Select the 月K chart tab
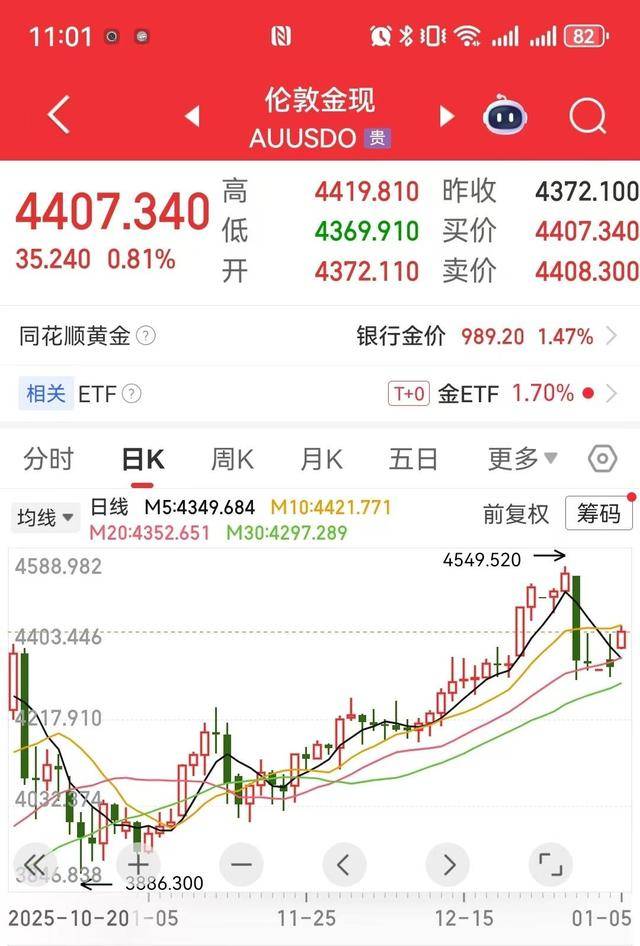This screenshot has width=640, height=946. click(321, 459)
